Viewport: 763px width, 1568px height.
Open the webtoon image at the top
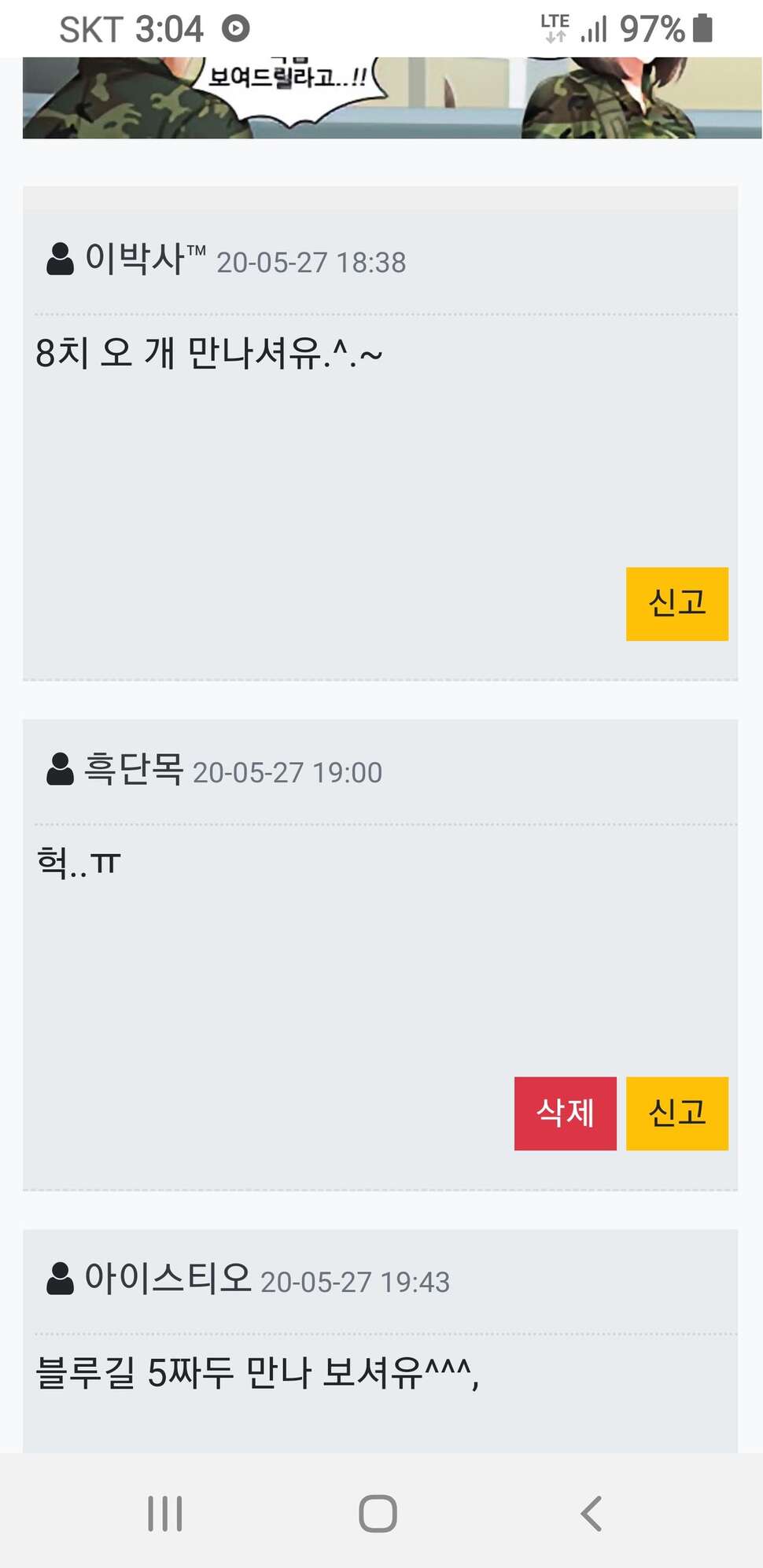[392, 98]
